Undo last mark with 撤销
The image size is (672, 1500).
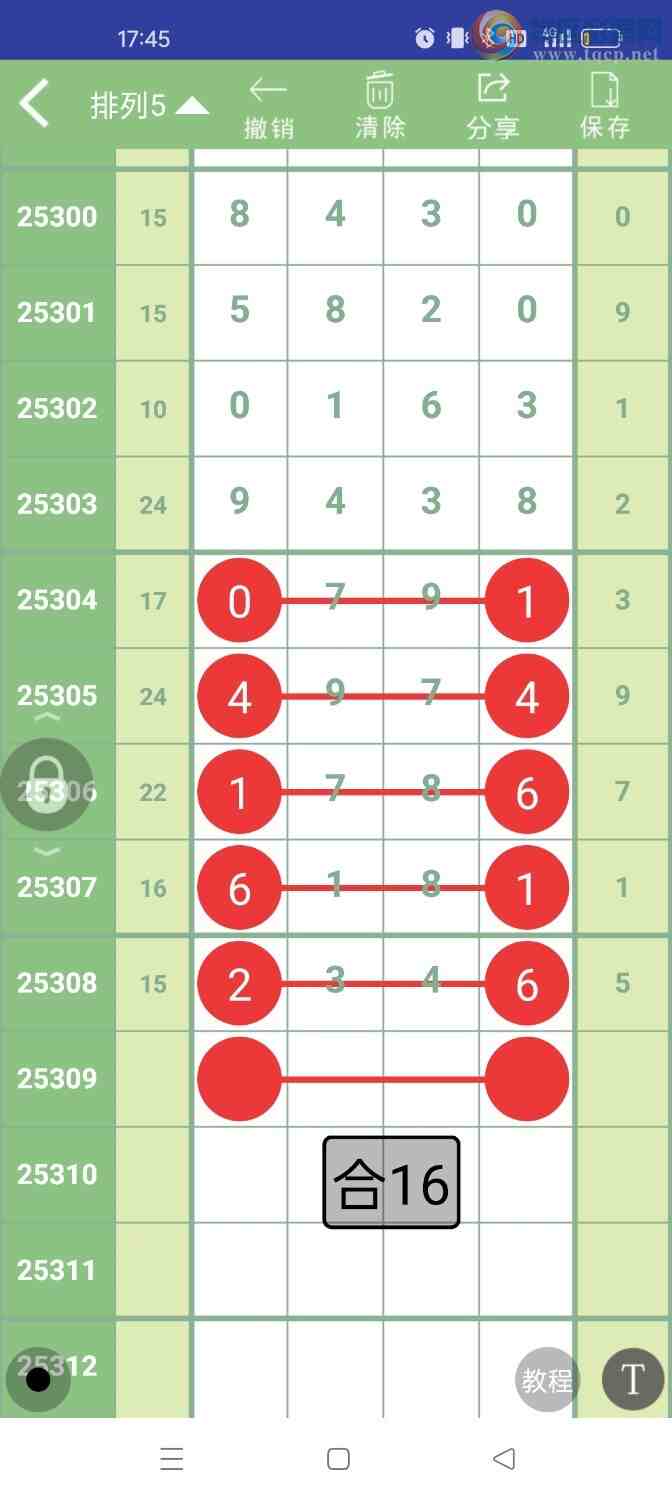(x=268, y=108)
